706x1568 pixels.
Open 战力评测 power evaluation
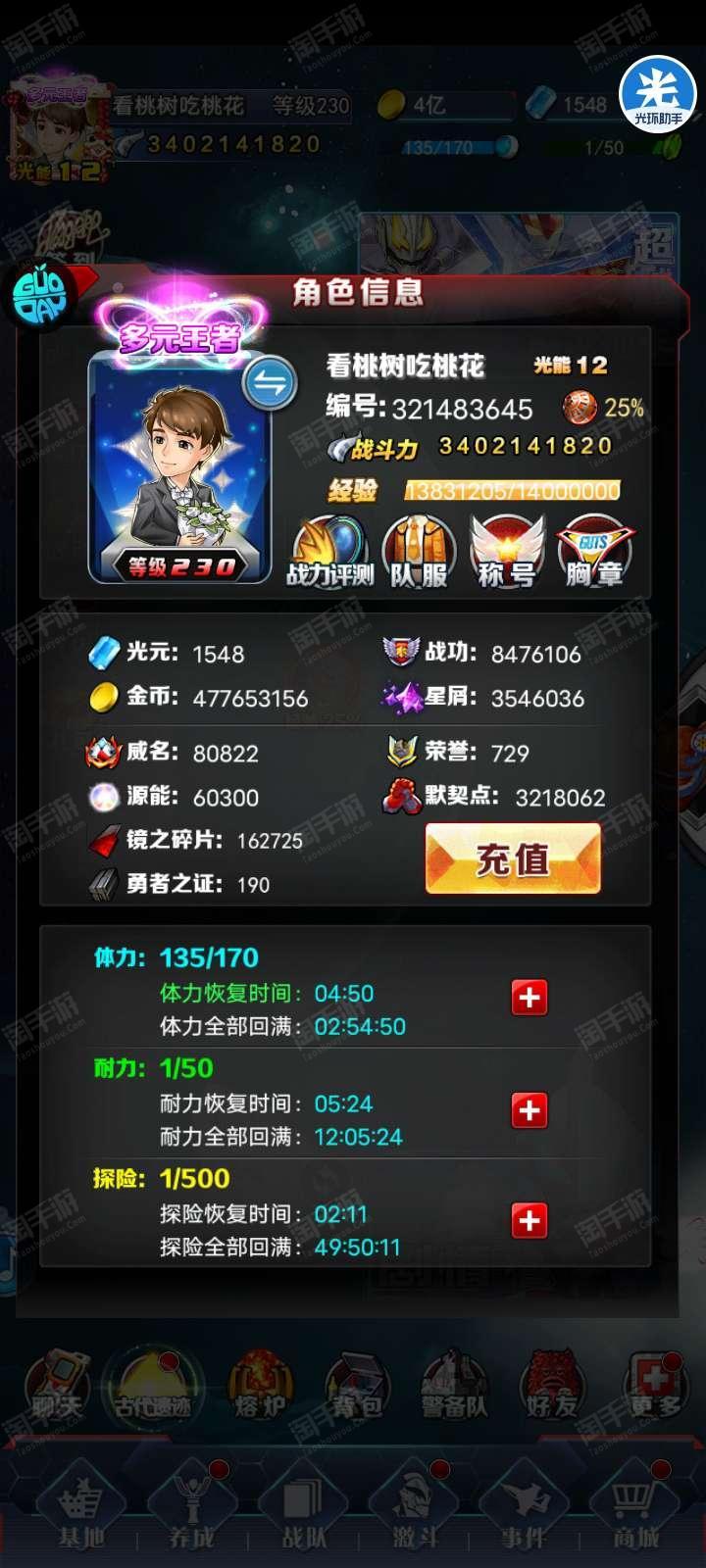point(330,552)
